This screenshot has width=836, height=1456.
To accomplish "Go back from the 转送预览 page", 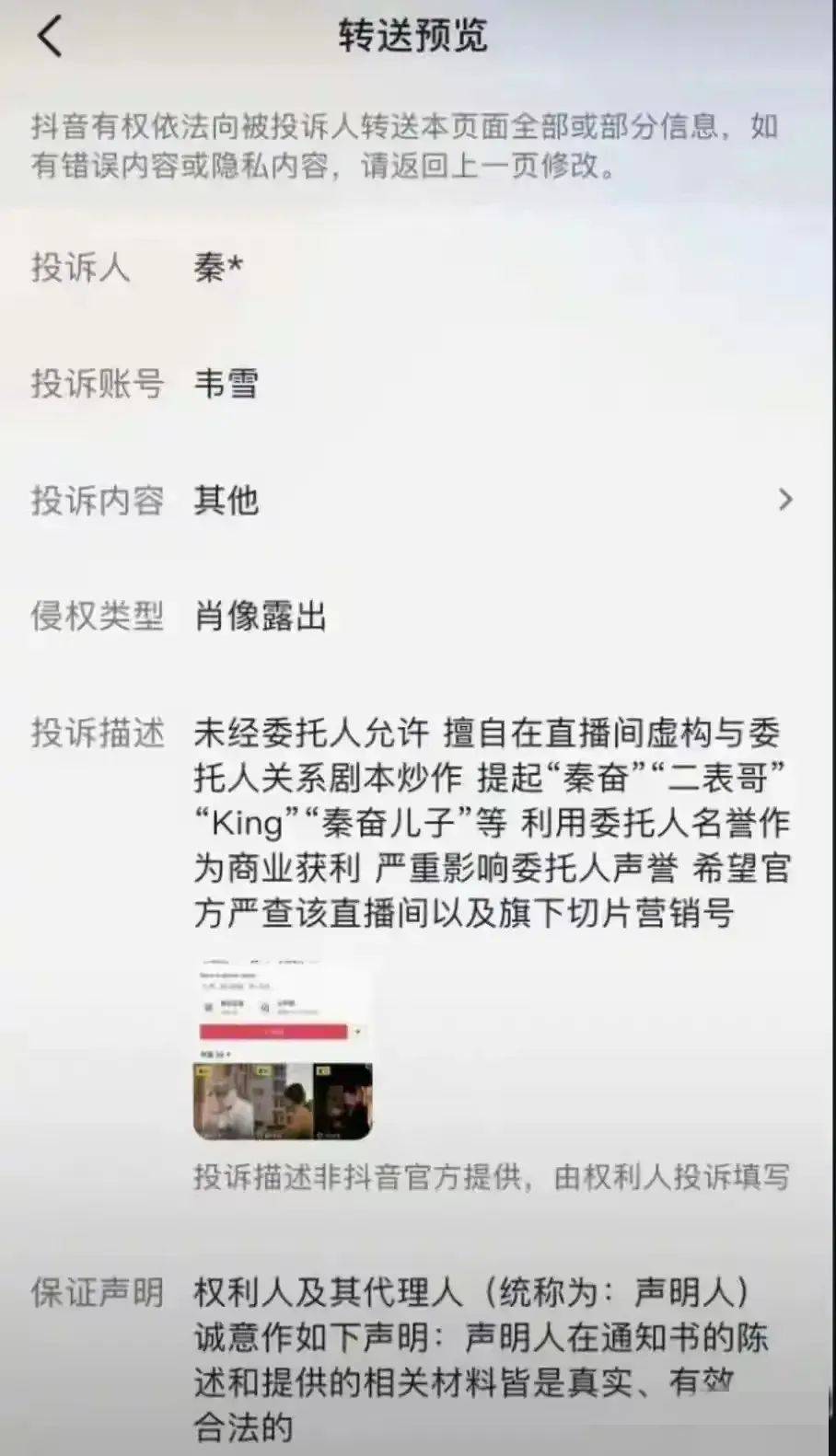I will [x=50, y=37].
